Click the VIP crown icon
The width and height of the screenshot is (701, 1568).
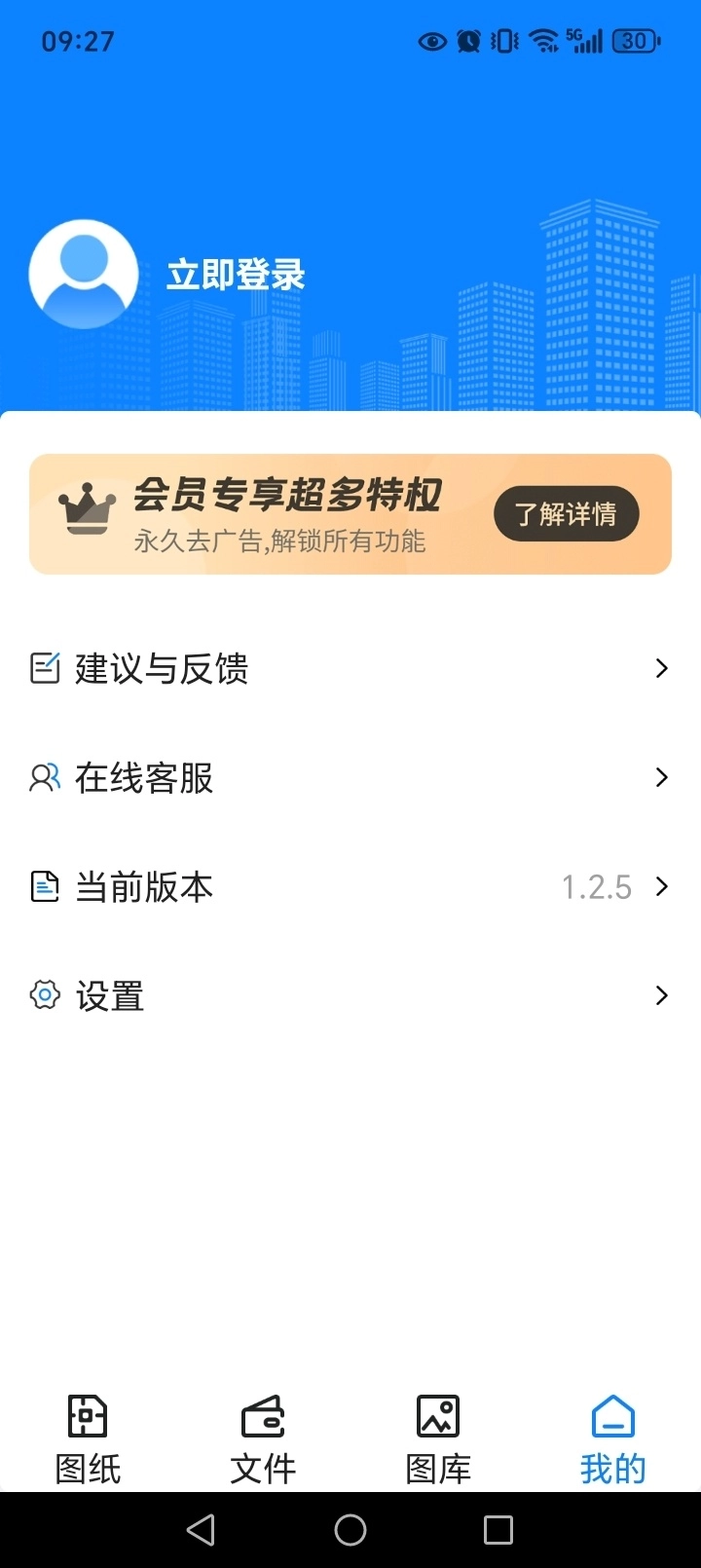(88, 507)
